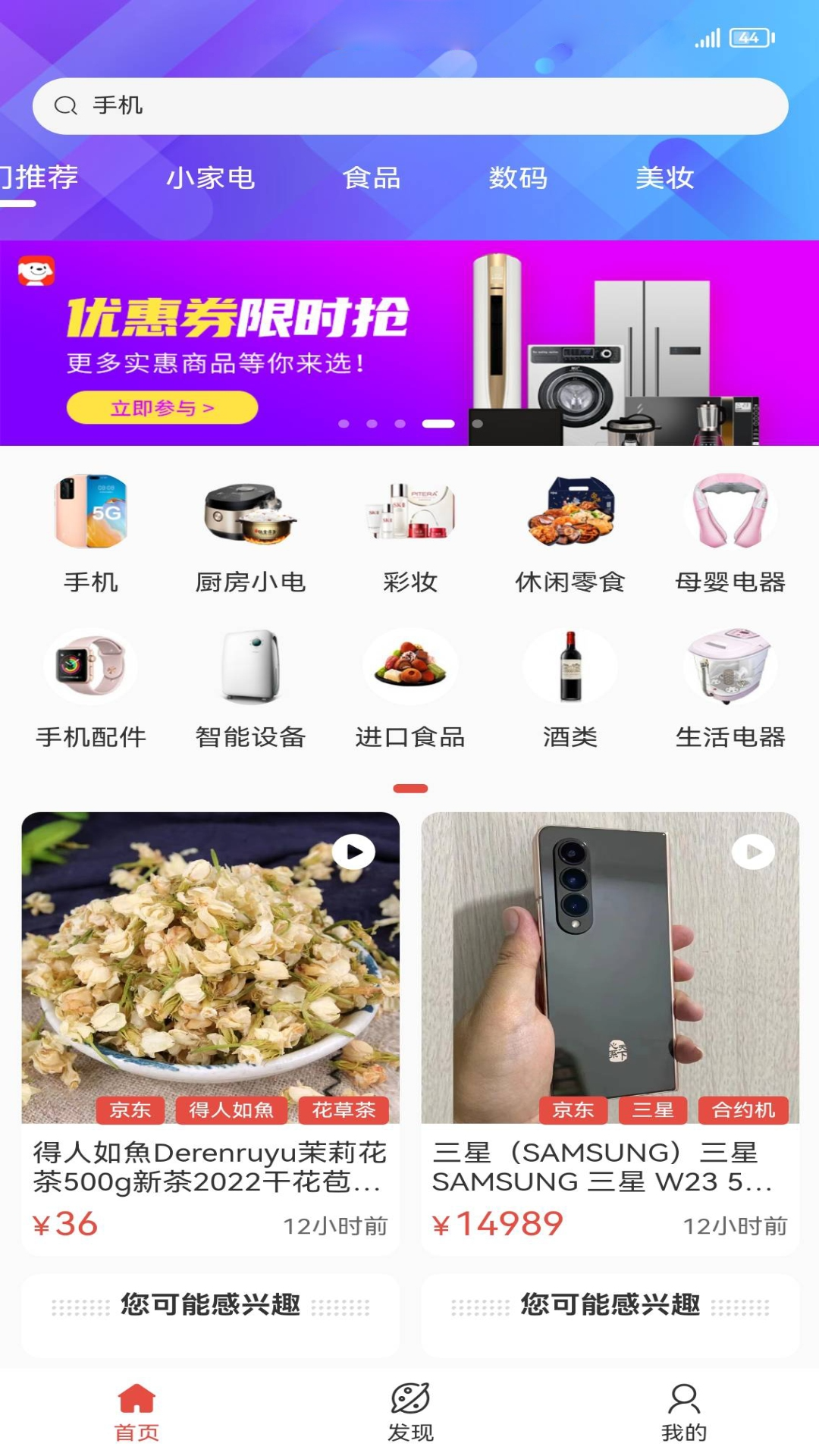Image resolution: width=819 pixels, height=1456 pixels.
Task: Open the 手机配件 category
Action: [91, 686]
